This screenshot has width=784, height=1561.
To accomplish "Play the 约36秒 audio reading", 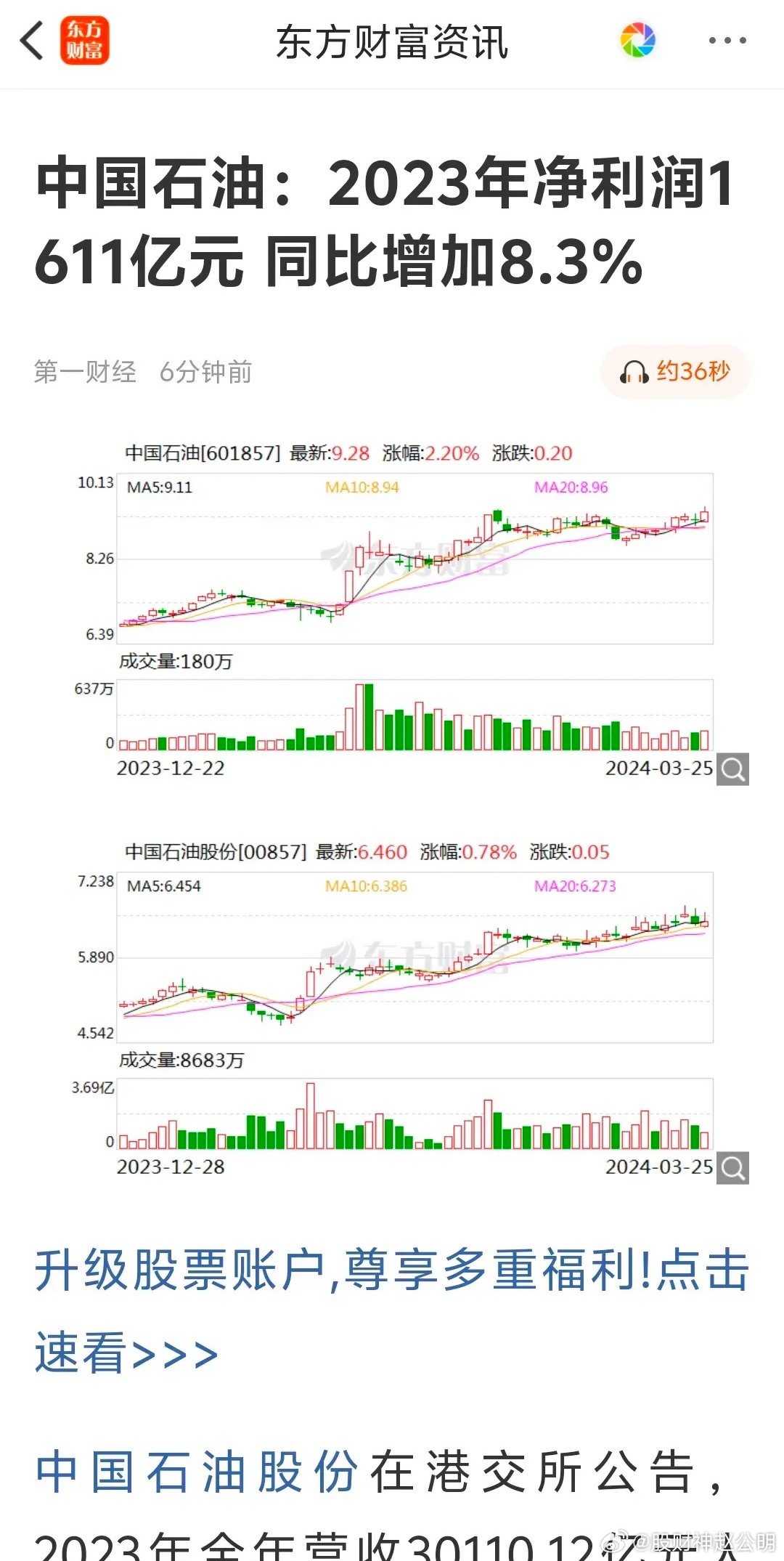I will pyautogui.click(x=675, y=372).
